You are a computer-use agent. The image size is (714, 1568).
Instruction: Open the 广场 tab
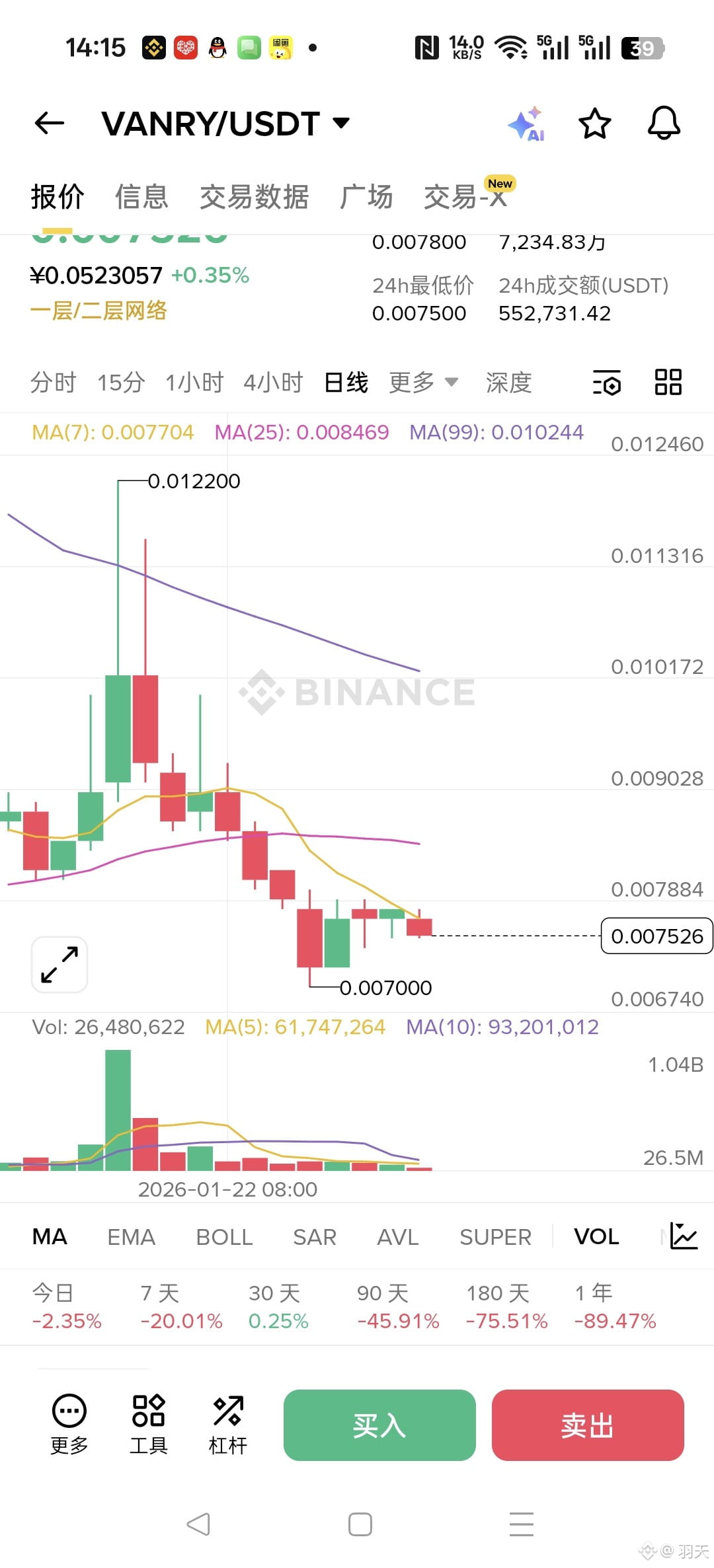click(366, 197)
